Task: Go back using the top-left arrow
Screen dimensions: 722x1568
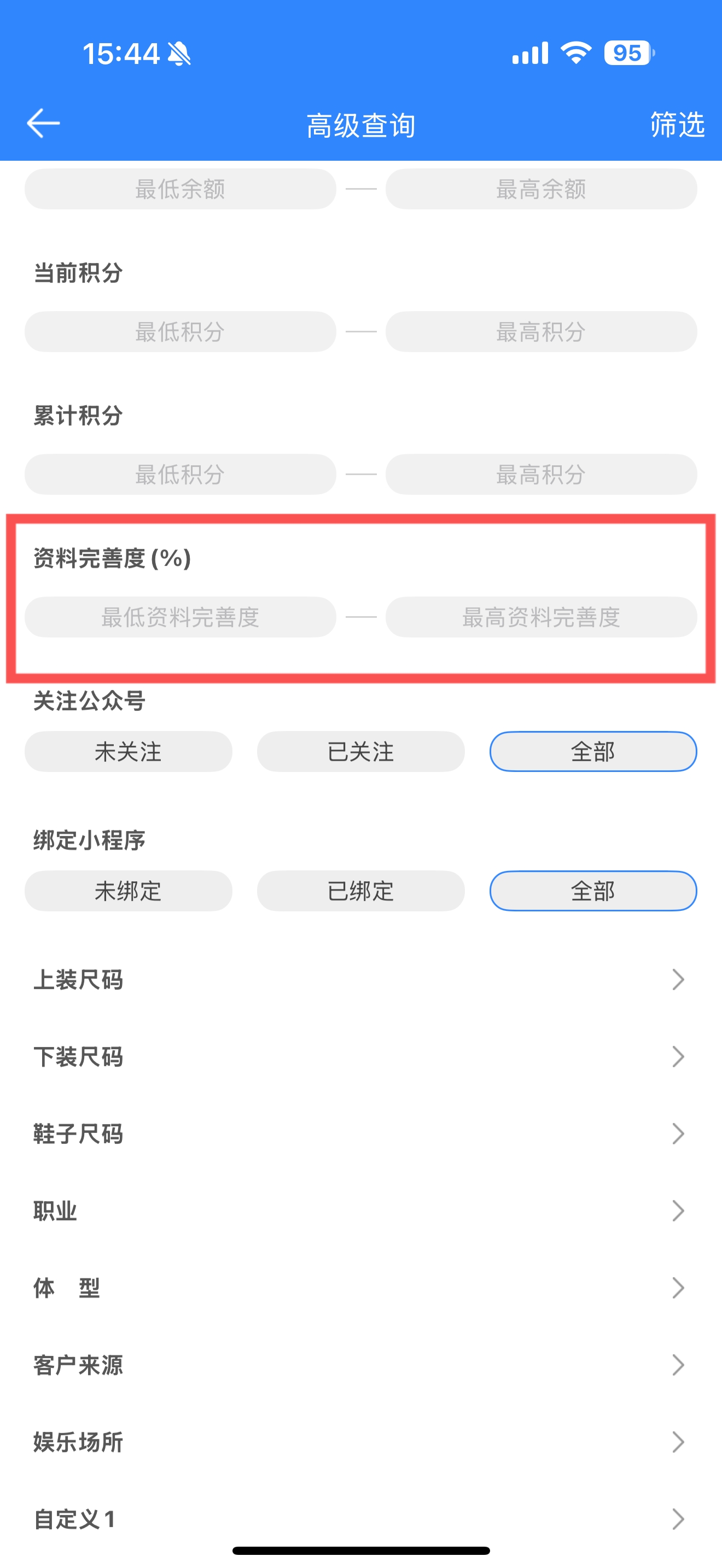Action: (43, 124)
